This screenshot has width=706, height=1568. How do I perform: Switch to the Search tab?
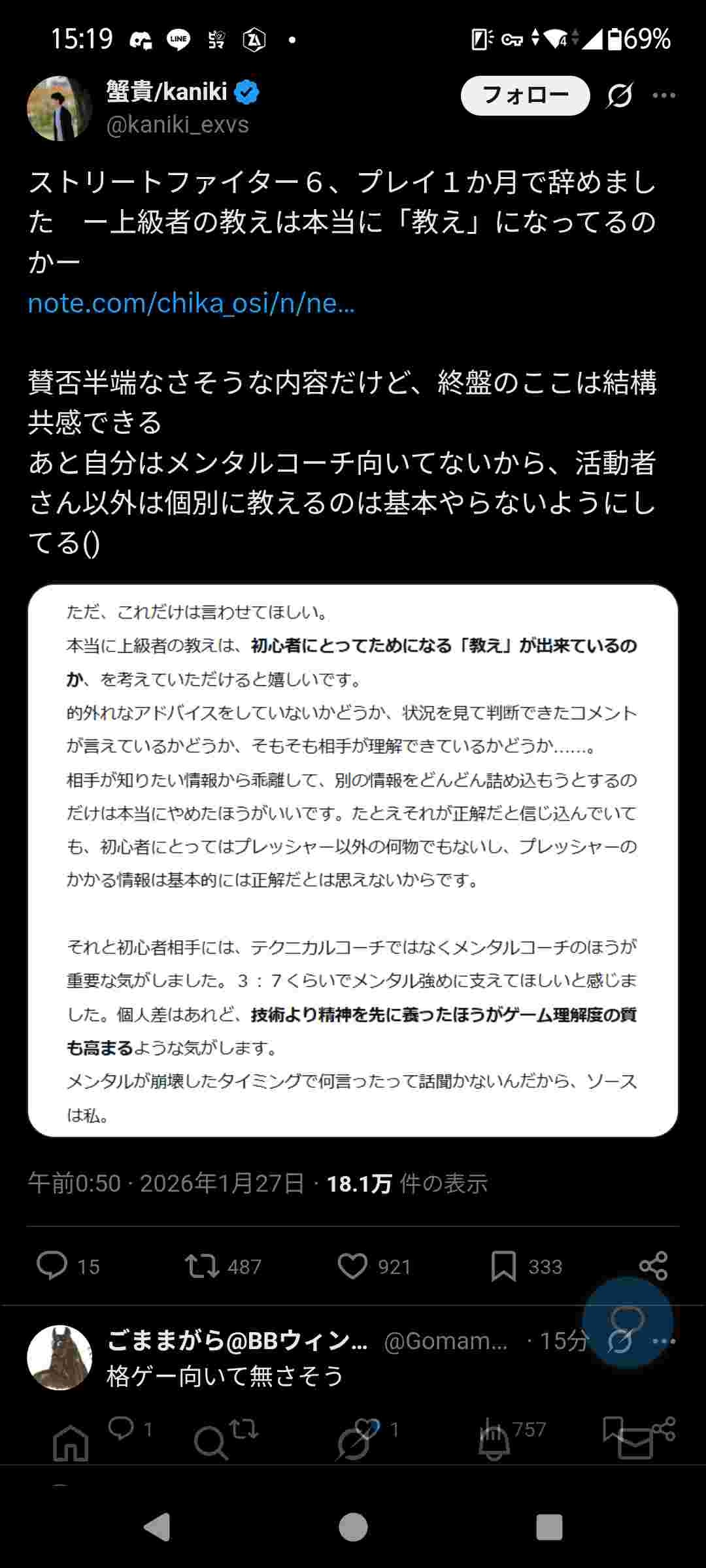coord(210,1442)
